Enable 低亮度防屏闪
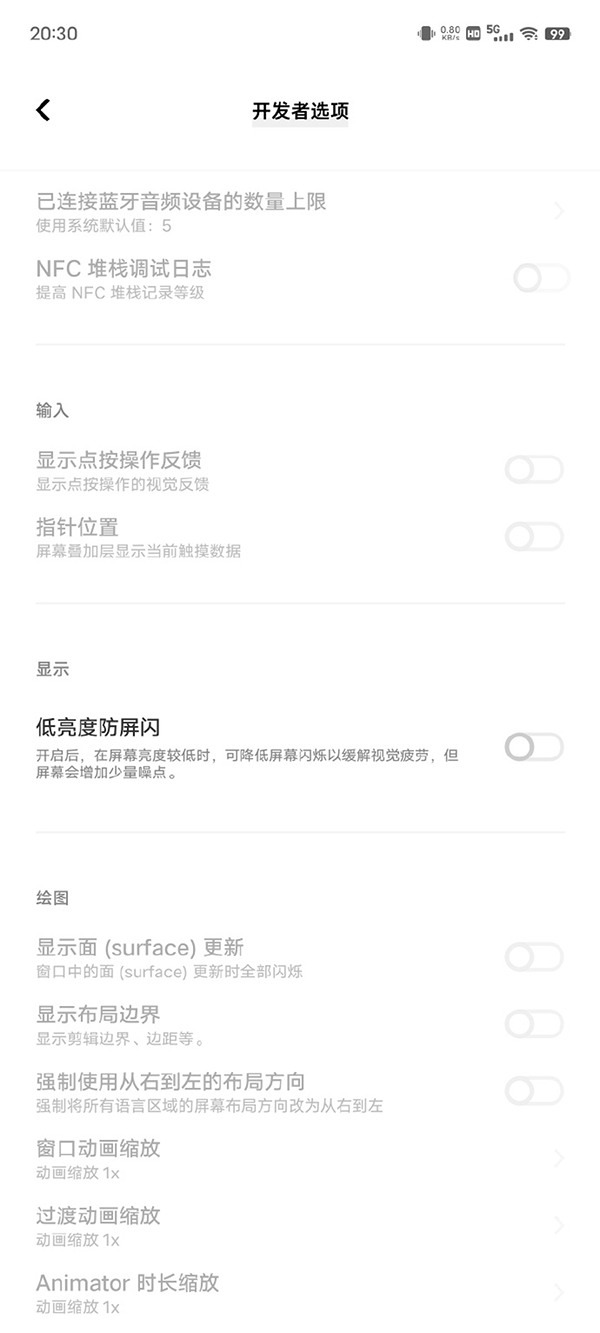Image resolution: width=600 pixels, height=1333 pixels. pyautogui.click(x=534, y=747)
